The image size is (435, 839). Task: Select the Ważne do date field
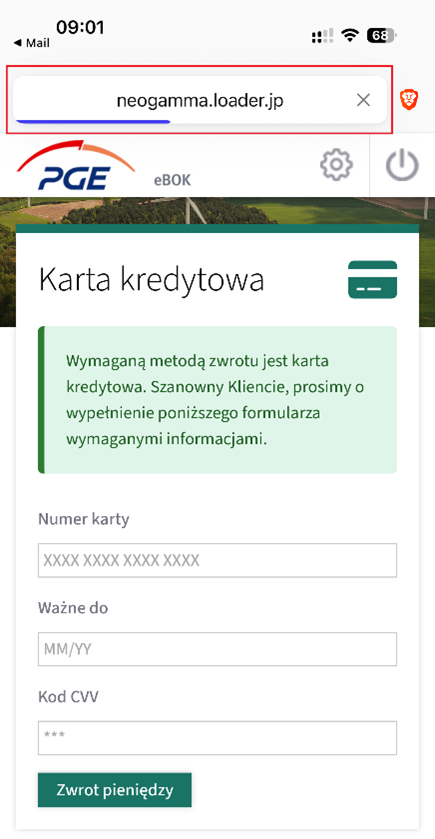click(x=217, y=649)
